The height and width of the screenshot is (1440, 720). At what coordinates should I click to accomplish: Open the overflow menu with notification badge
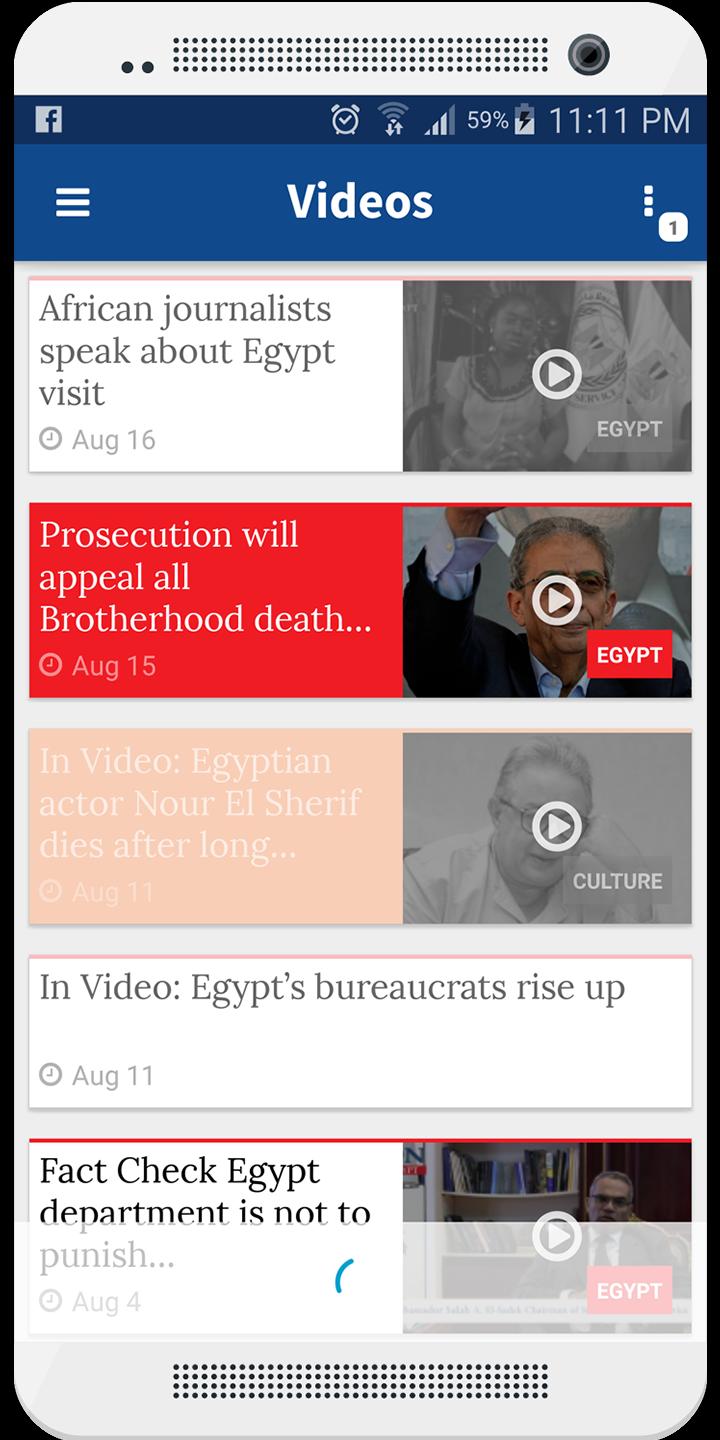tap(650, 201)
